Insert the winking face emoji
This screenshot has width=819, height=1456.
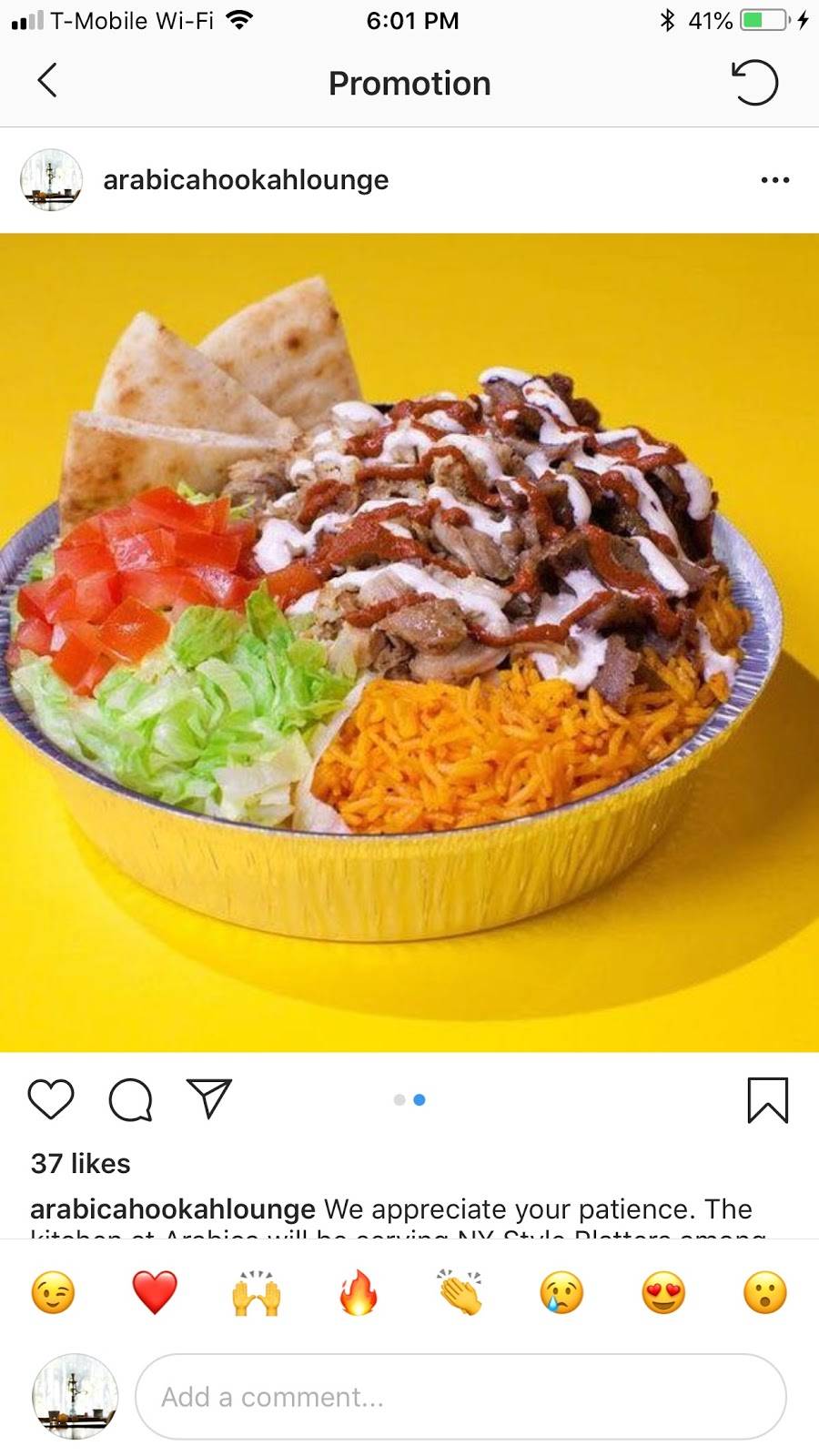53,1292
